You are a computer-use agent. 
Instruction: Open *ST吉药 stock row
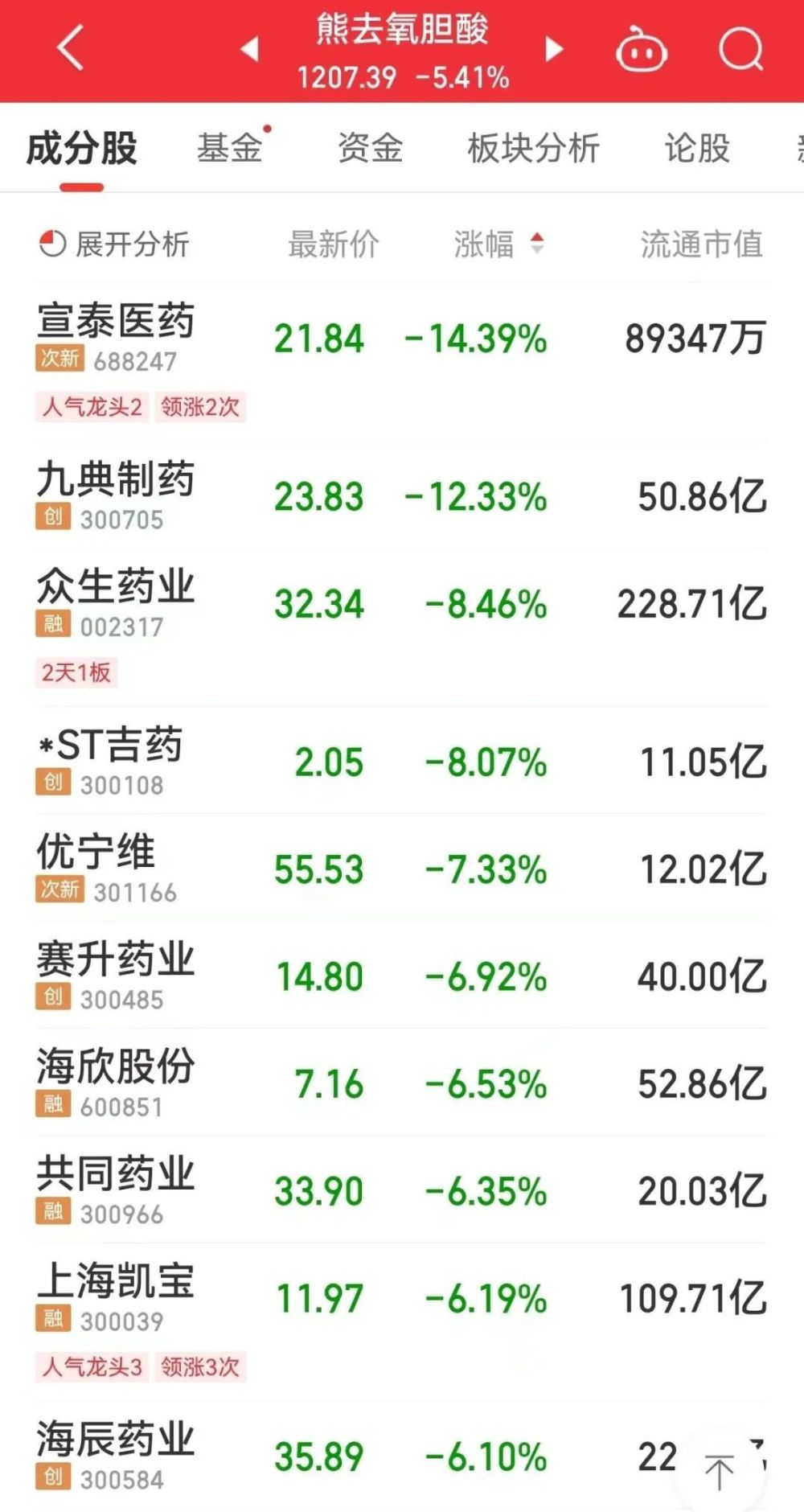(x=402, y=761)
